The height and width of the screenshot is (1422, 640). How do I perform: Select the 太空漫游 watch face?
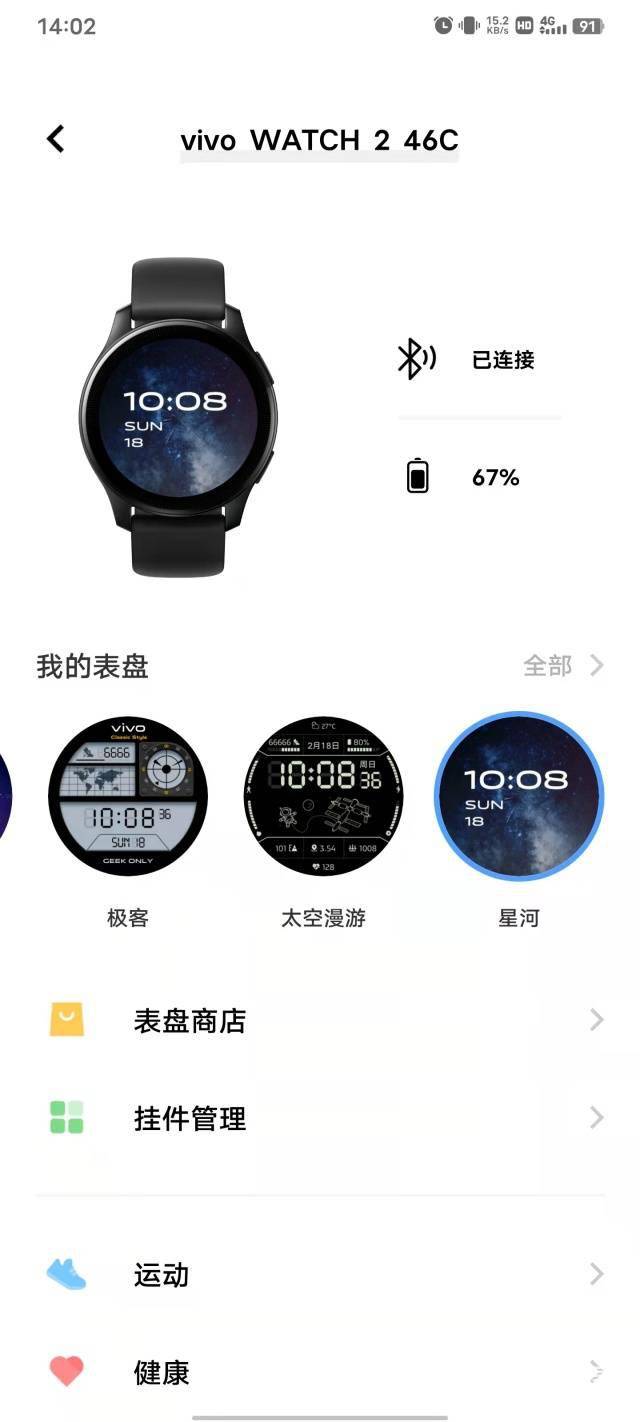[323, 796]
